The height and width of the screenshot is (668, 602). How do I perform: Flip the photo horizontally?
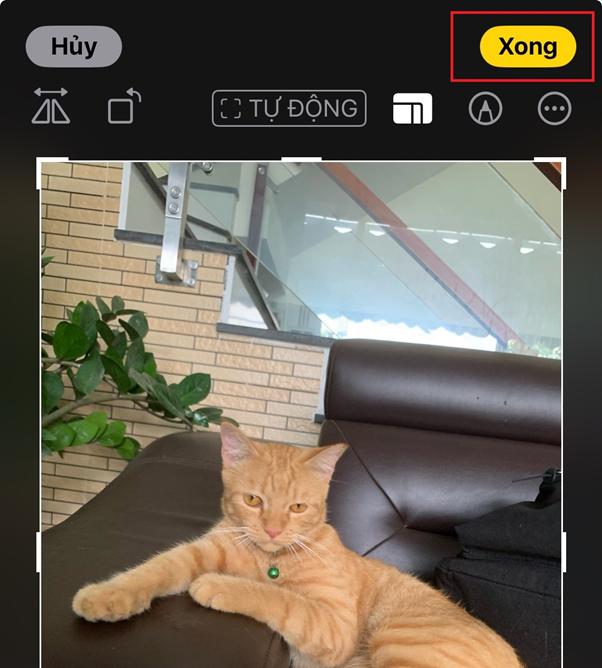[x=51, y=108]
